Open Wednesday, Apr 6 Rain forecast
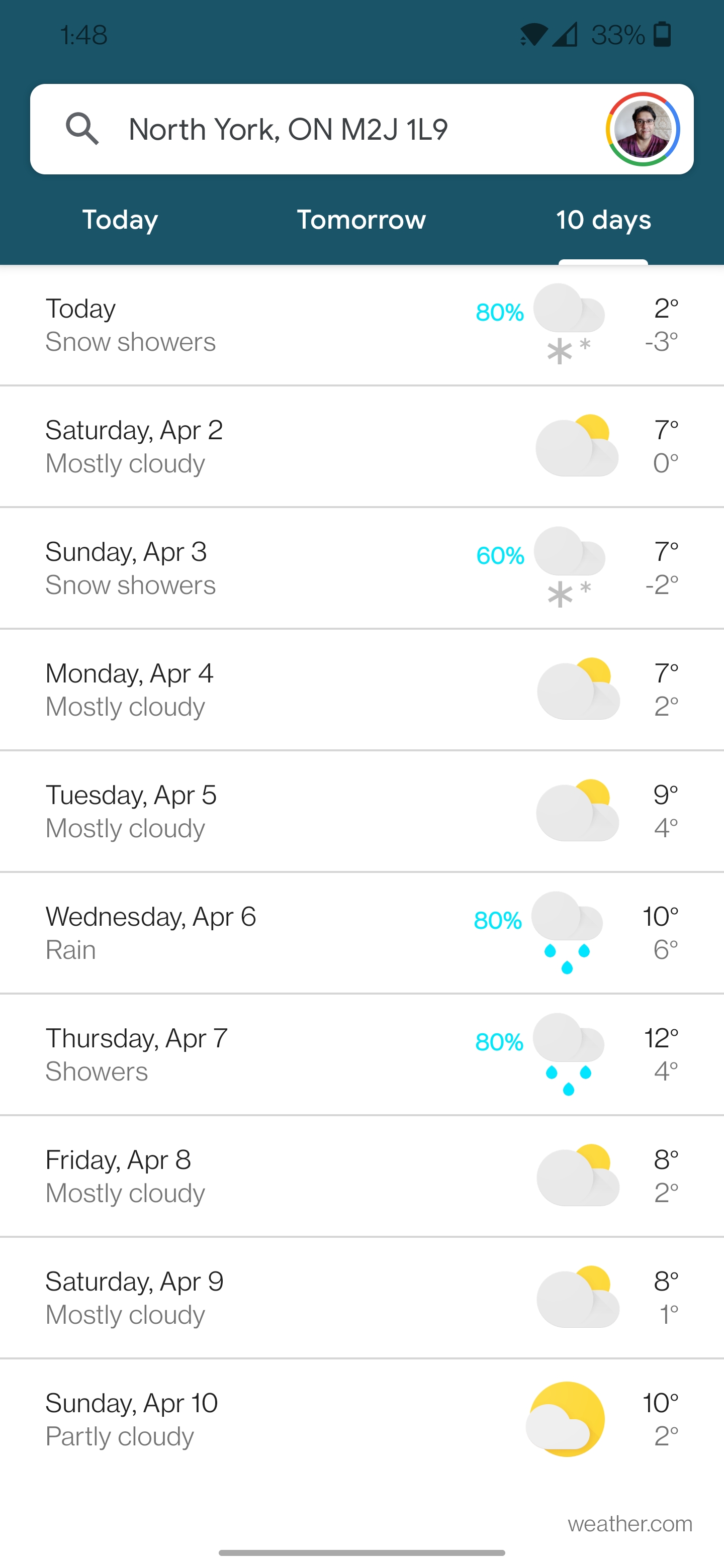The height and width of the screenshot is (1568, 724). tap(361, 933)
